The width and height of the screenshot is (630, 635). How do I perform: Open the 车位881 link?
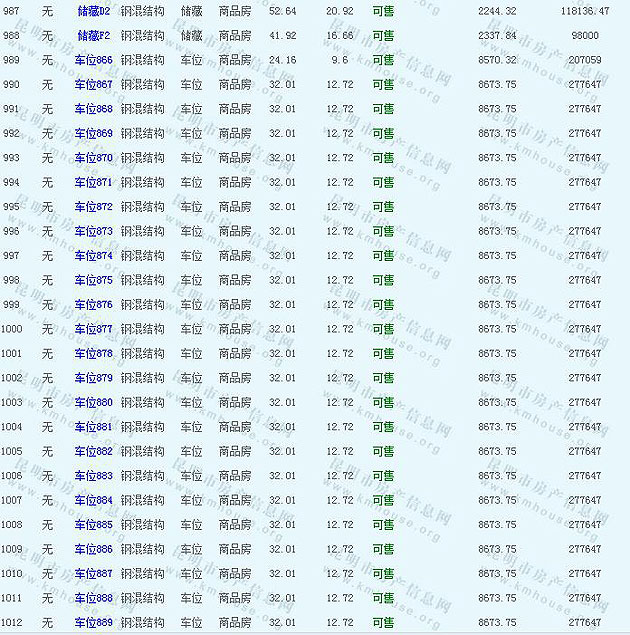[93, 427]
